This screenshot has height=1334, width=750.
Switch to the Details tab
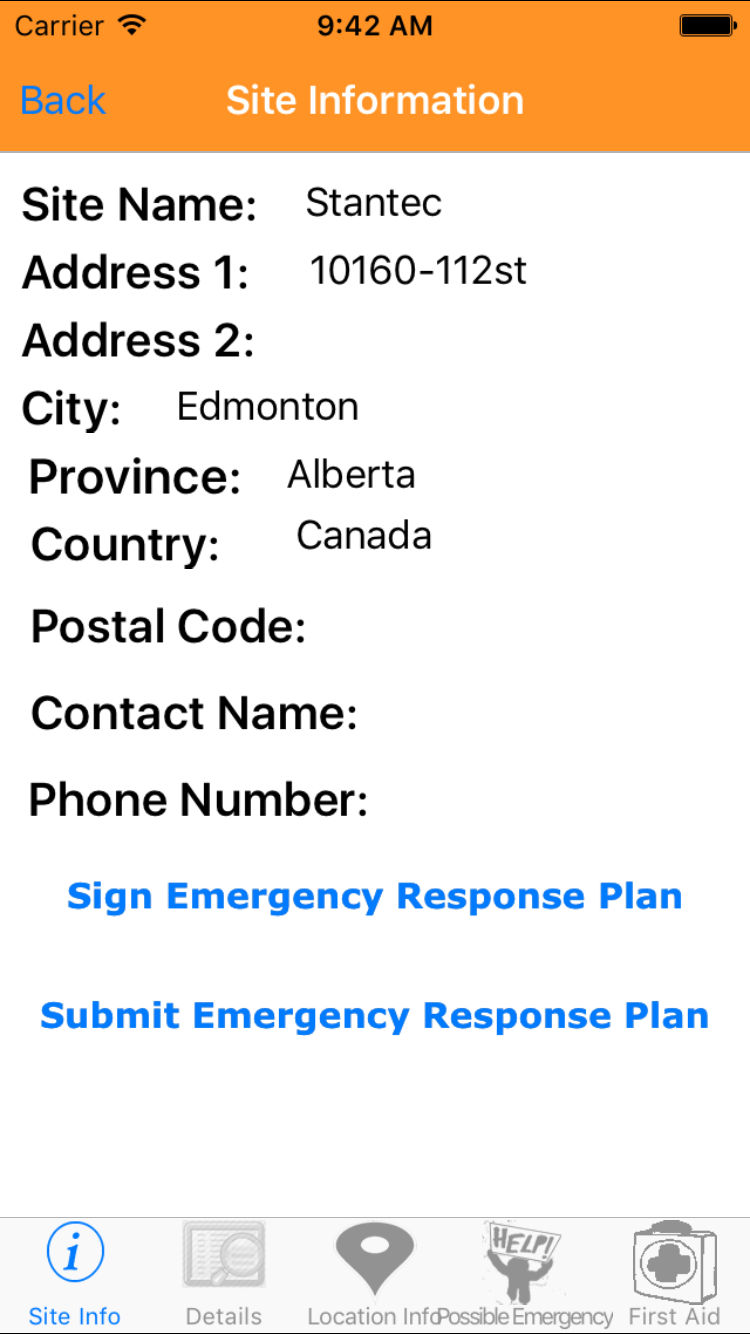(x=224, y=1274)
